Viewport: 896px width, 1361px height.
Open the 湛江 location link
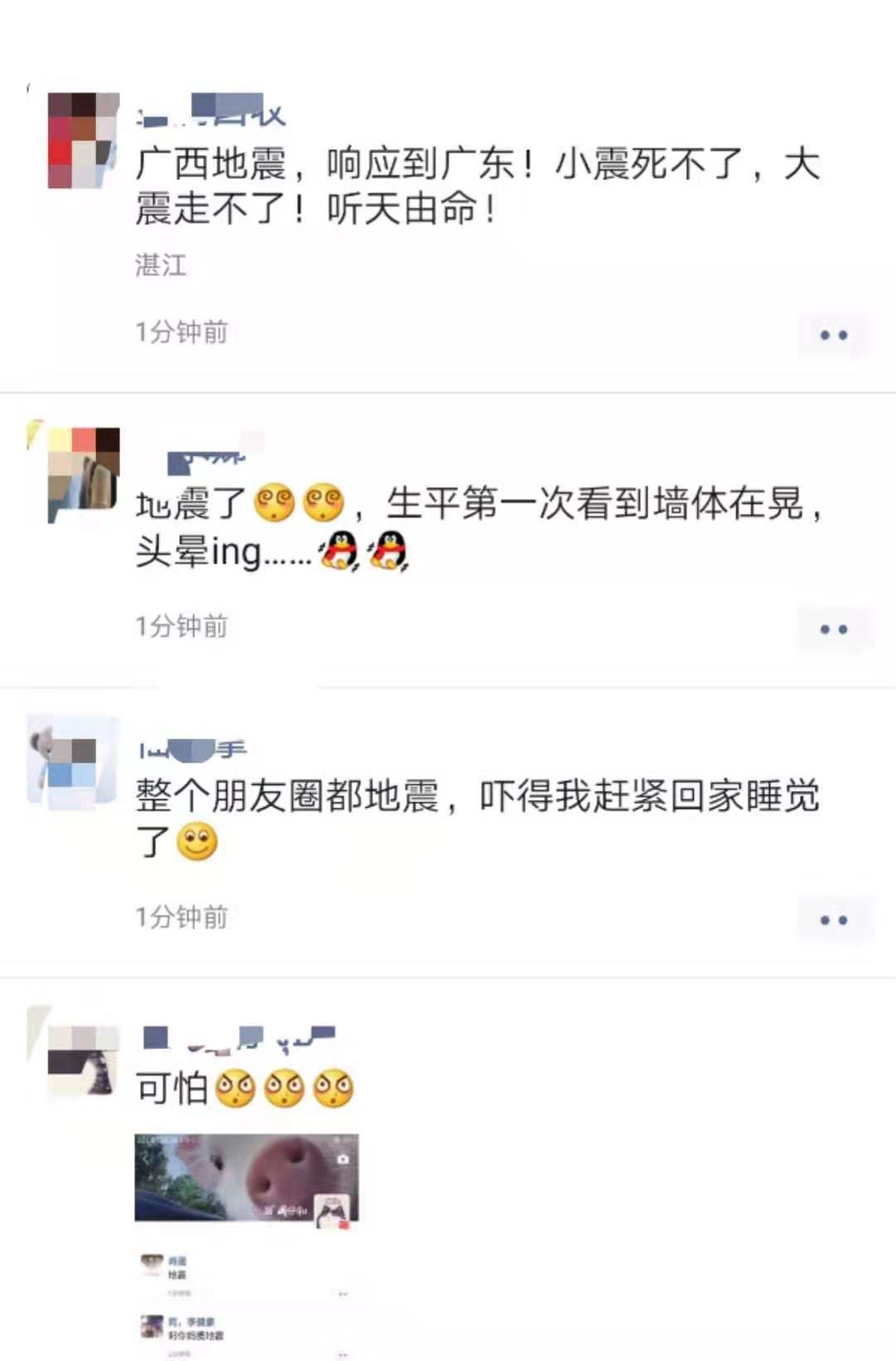(x=161, y=266)
